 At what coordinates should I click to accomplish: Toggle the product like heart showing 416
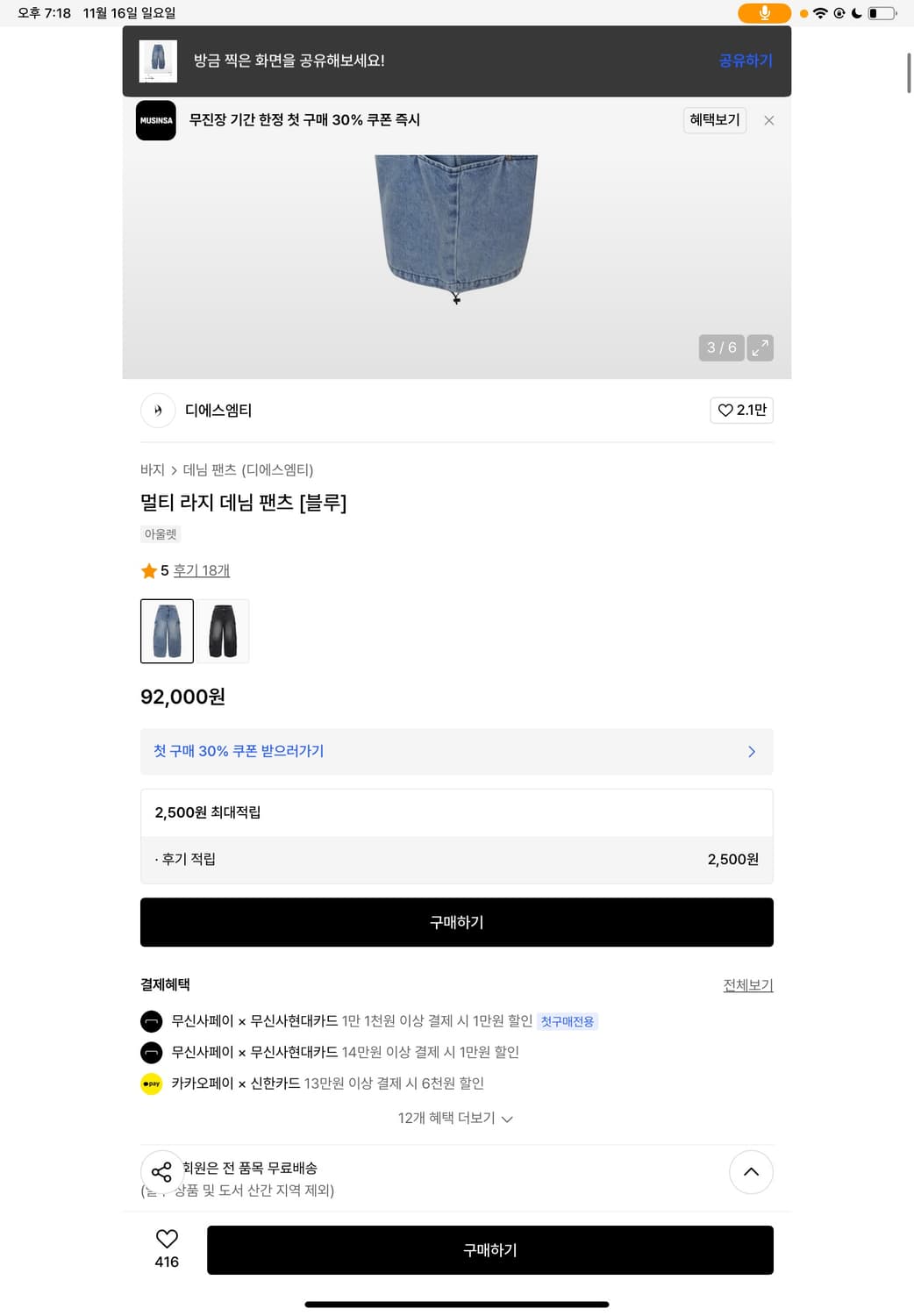tap(166, 1239)
